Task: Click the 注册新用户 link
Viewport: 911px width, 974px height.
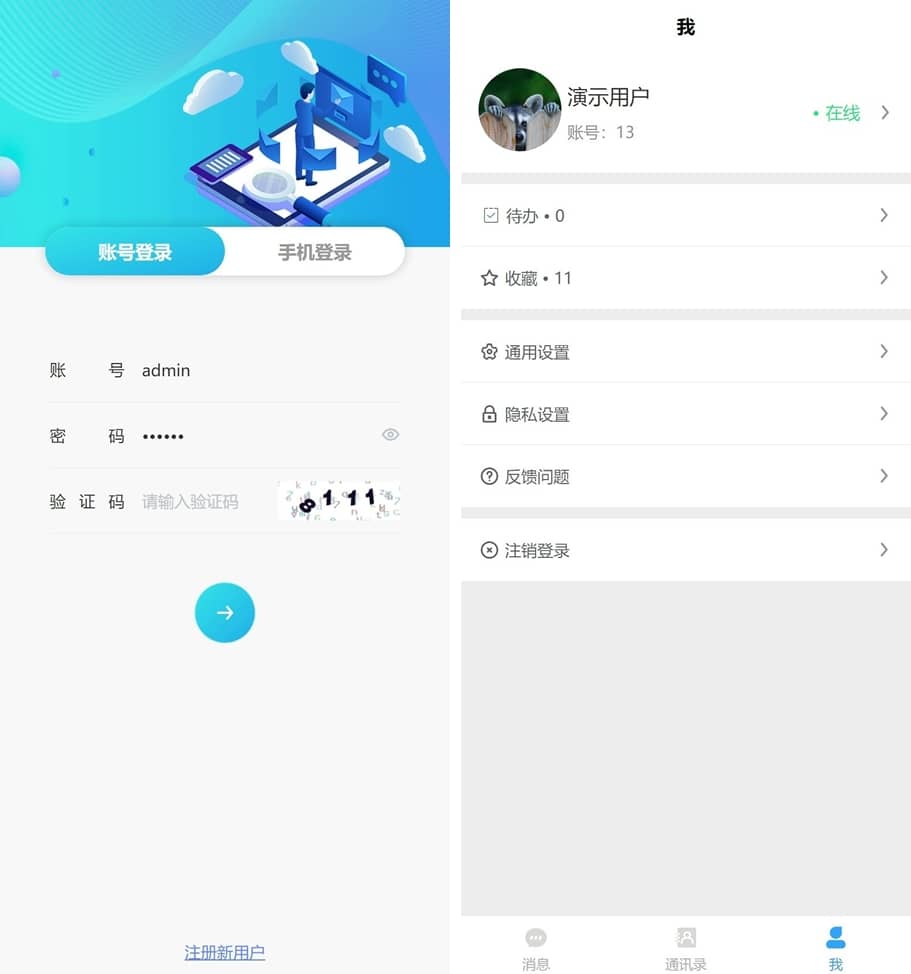Action: [x=224, y=954]
